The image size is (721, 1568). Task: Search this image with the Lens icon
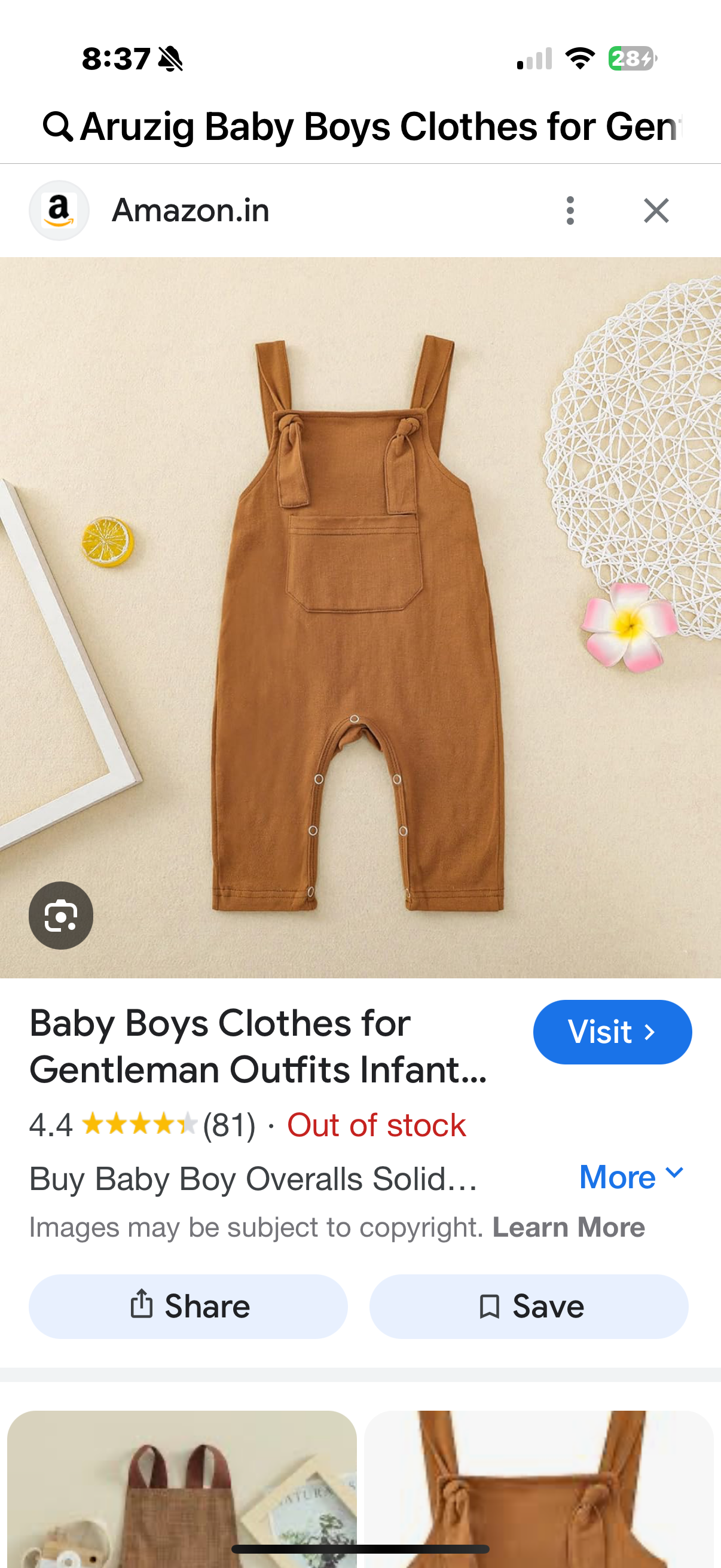coord(61,915)
